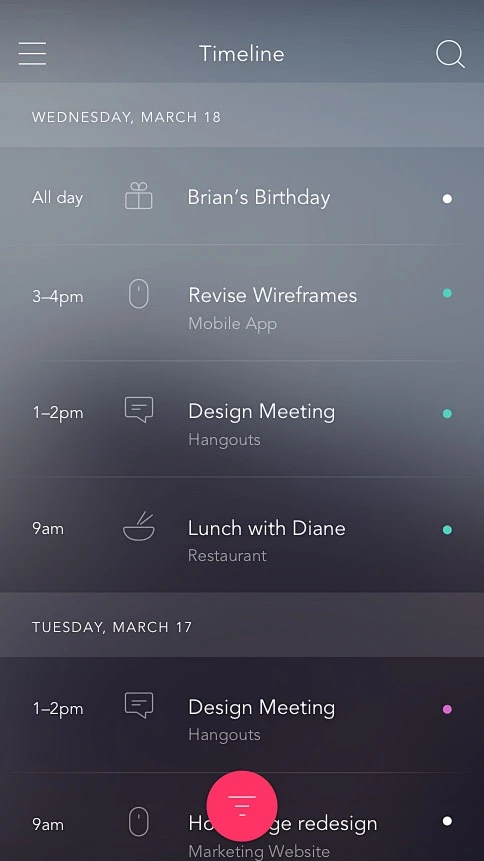This screenshot has height=861, width=484.
Task: Open the hamburger menu drawer
Action: [x=32, y=54]
